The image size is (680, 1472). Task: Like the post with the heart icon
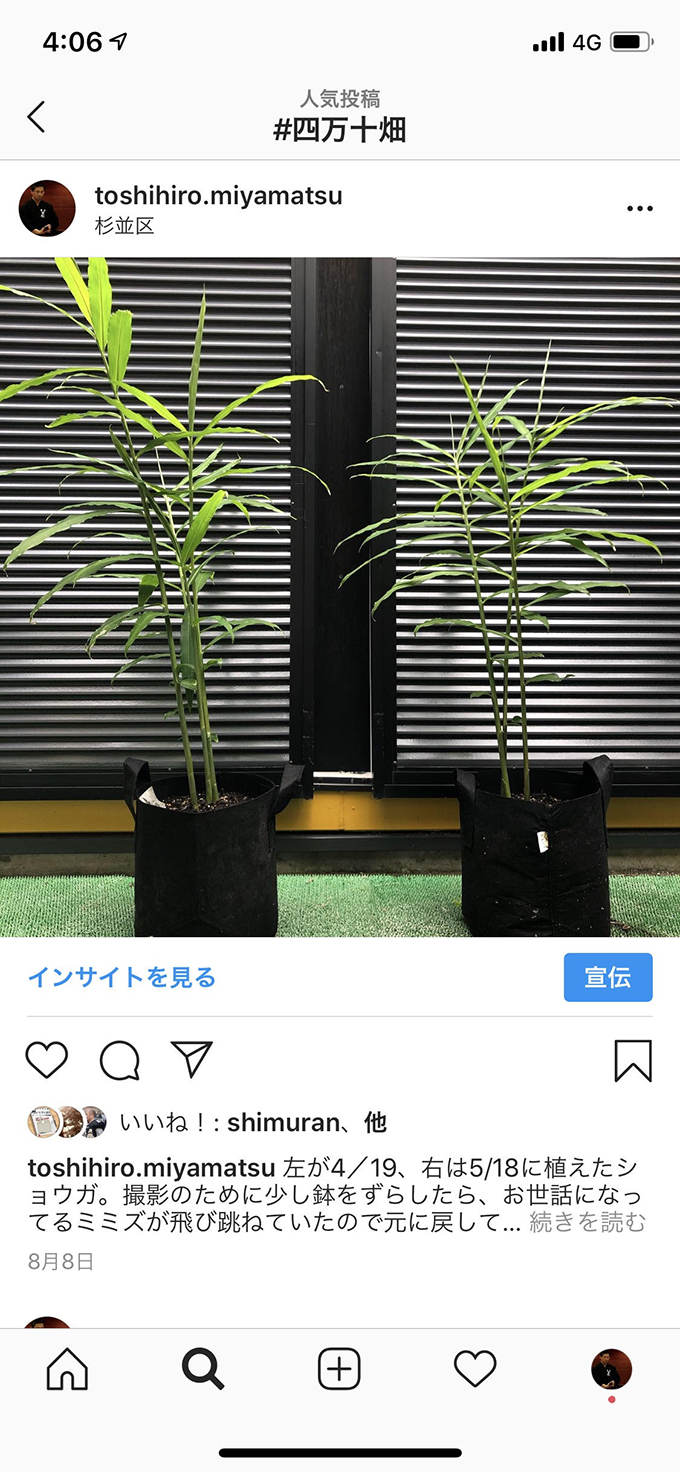coord(46,1060)
